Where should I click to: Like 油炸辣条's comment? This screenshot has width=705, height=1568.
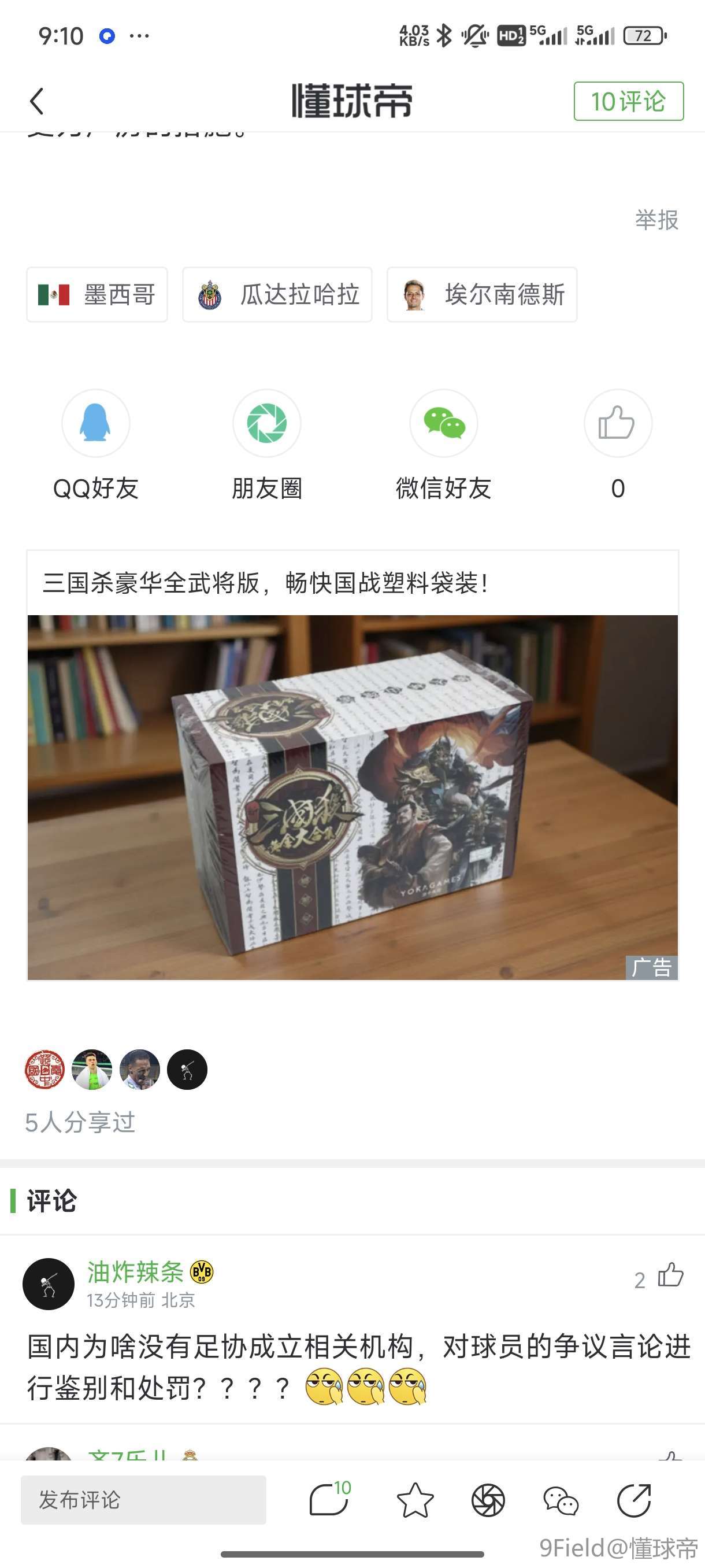tap(670, 1275)
